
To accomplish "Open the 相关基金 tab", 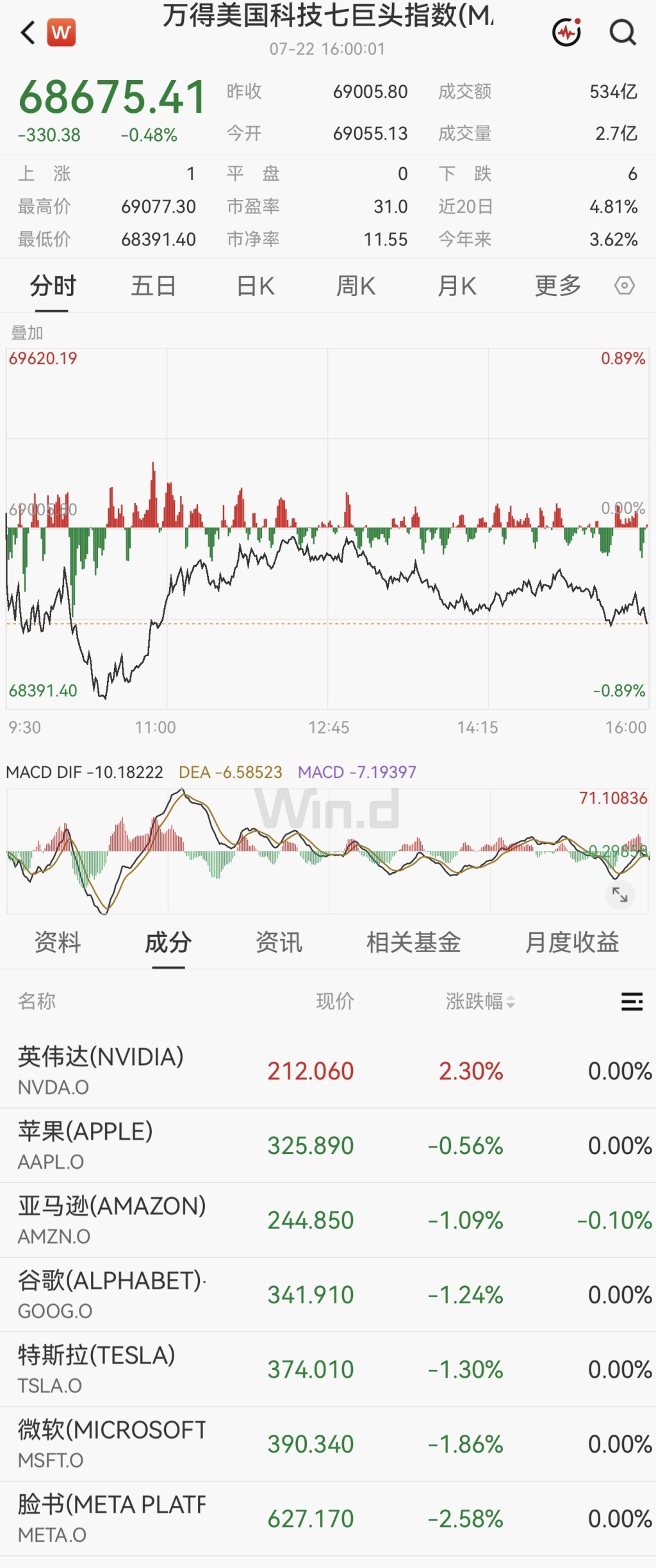I will (x=414, y=943).
